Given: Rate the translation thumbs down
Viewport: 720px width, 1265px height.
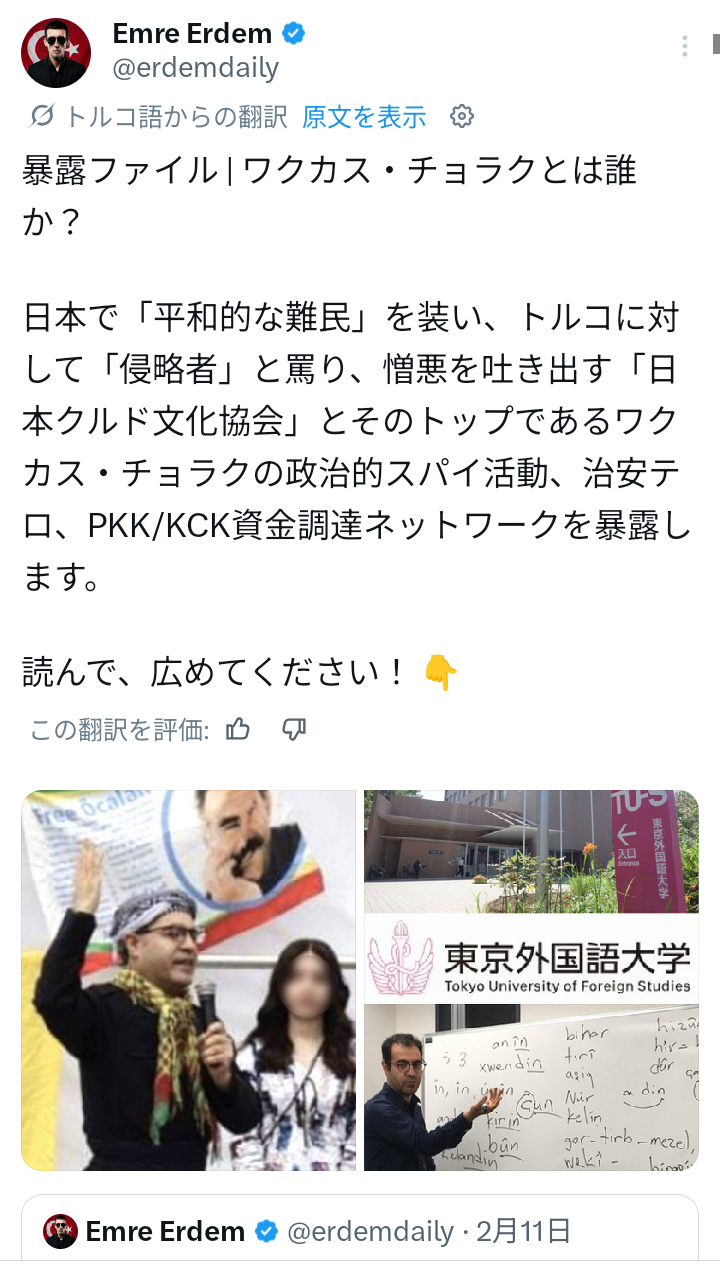Looking at the screenshot, I should pos(294,730).
